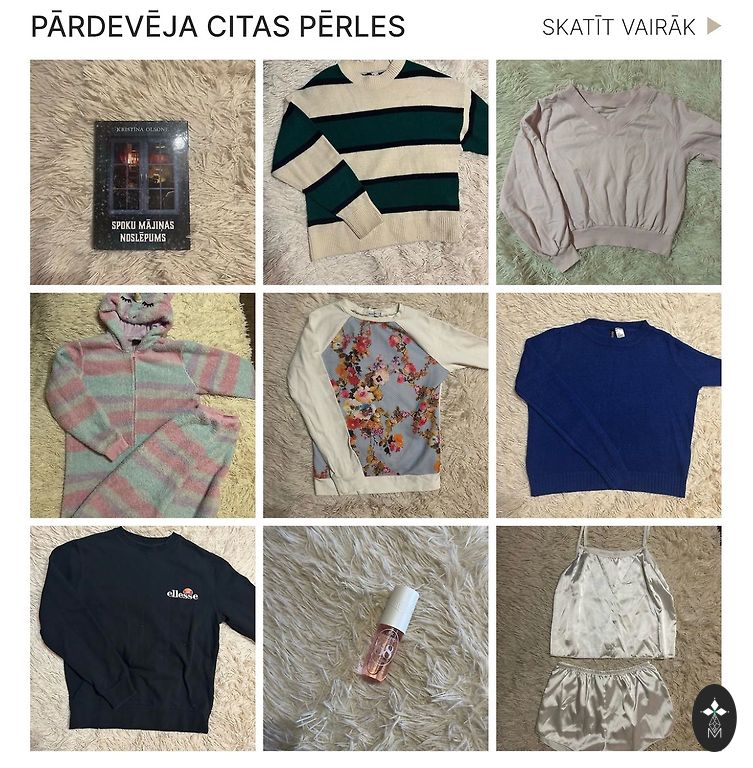Open Skatīt vairāk to see more listings

click(x=630, y=27)
